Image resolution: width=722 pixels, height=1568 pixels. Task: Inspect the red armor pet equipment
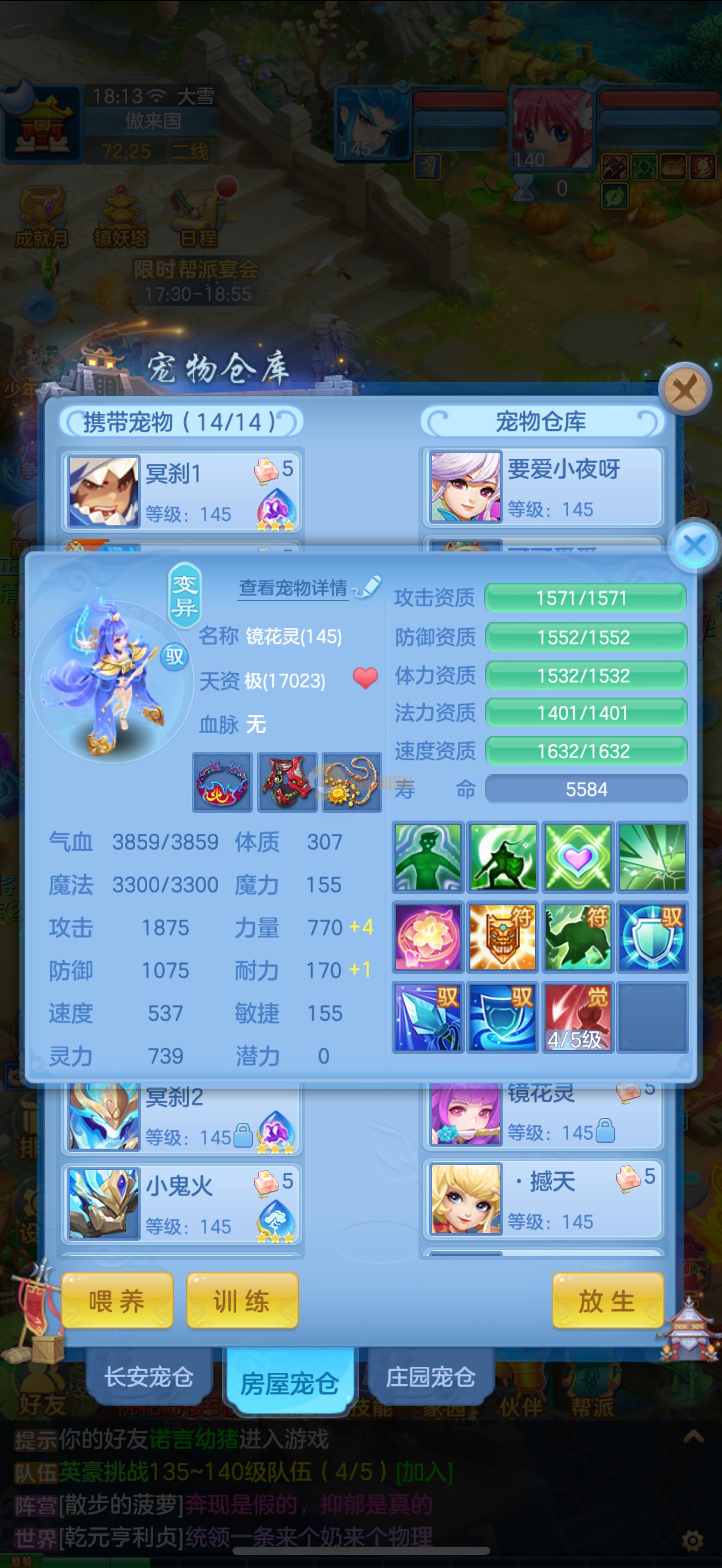(x=287, y=782)
